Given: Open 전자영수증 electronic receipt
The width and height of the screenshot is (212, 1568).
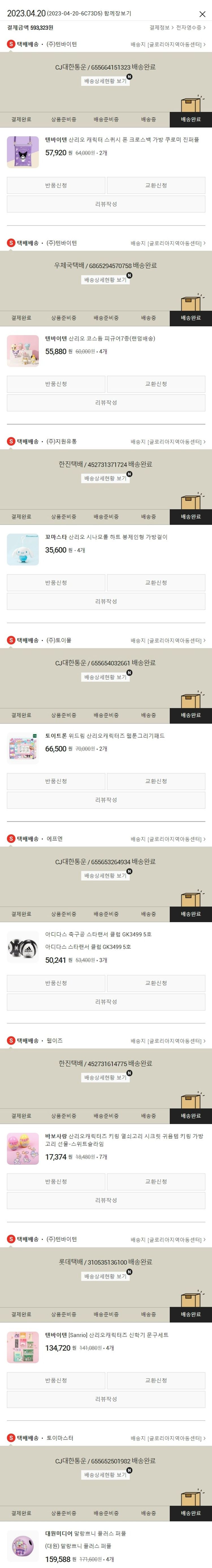Looking at the screenshot, I should click(x=191, y=27).
